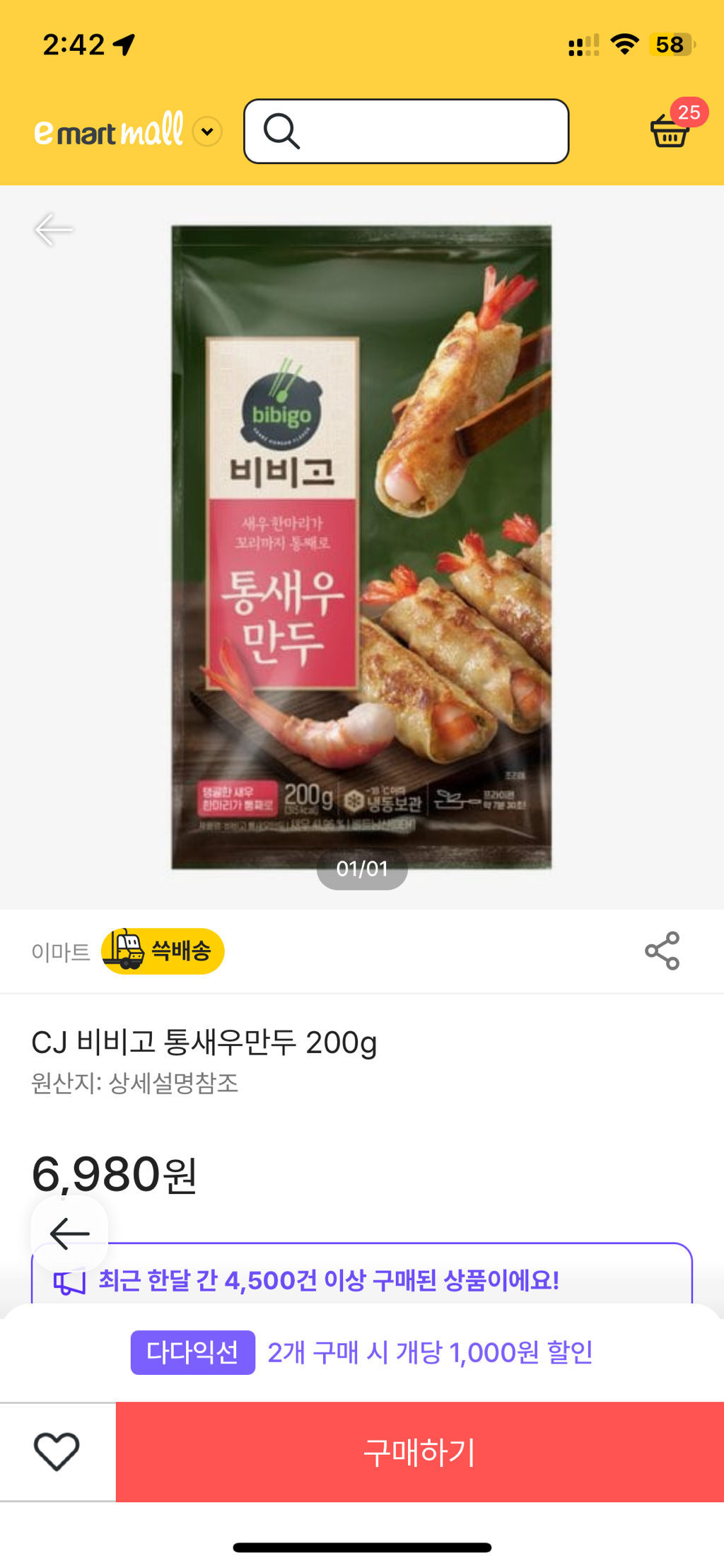Screen dimensions: 724x1568
Task: Expand the store selector chevron beside the logo
Action: click(206, 132)
